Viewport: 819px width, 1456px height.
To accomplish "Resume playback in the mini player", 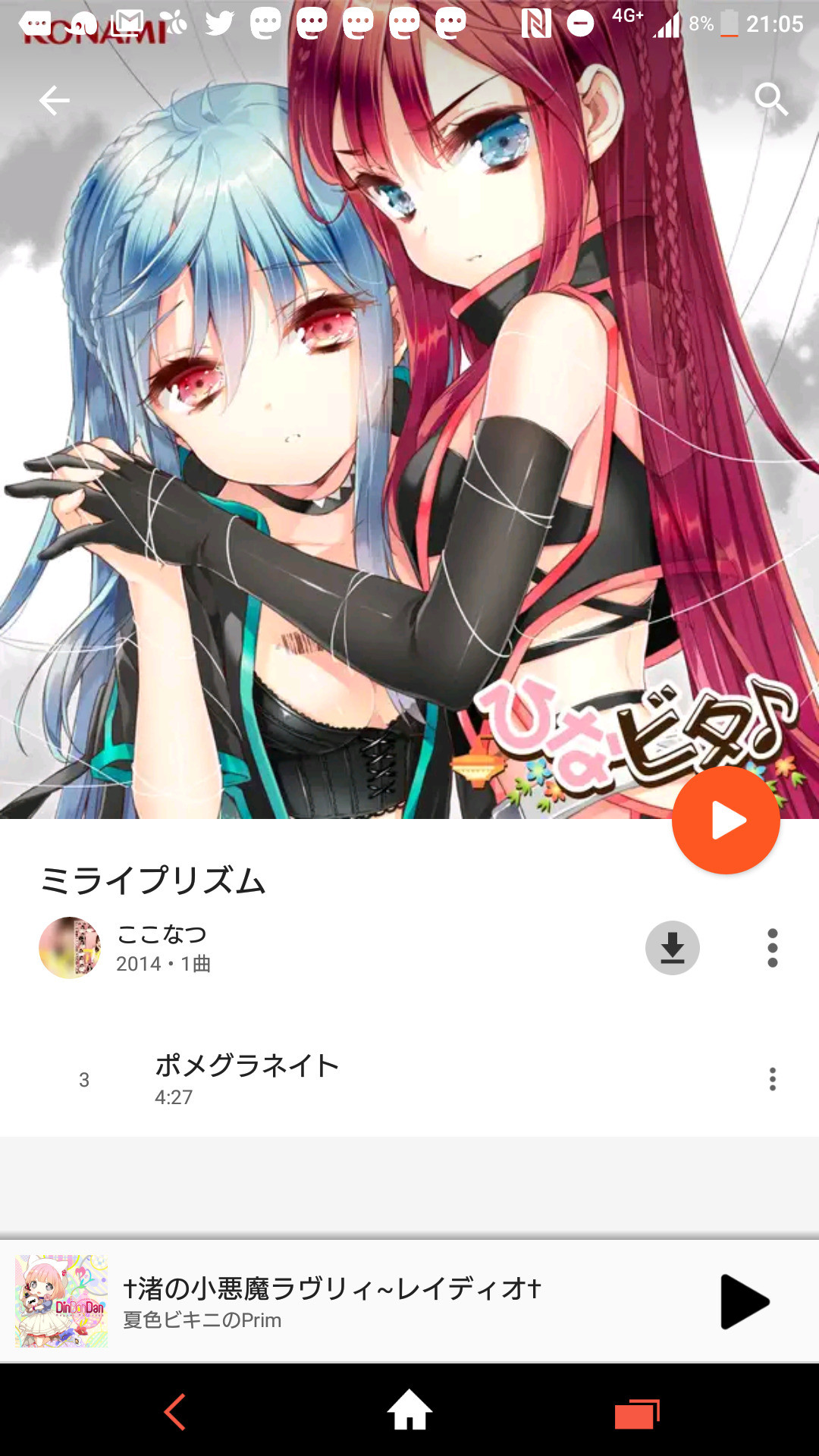I will click(744, 1302).
